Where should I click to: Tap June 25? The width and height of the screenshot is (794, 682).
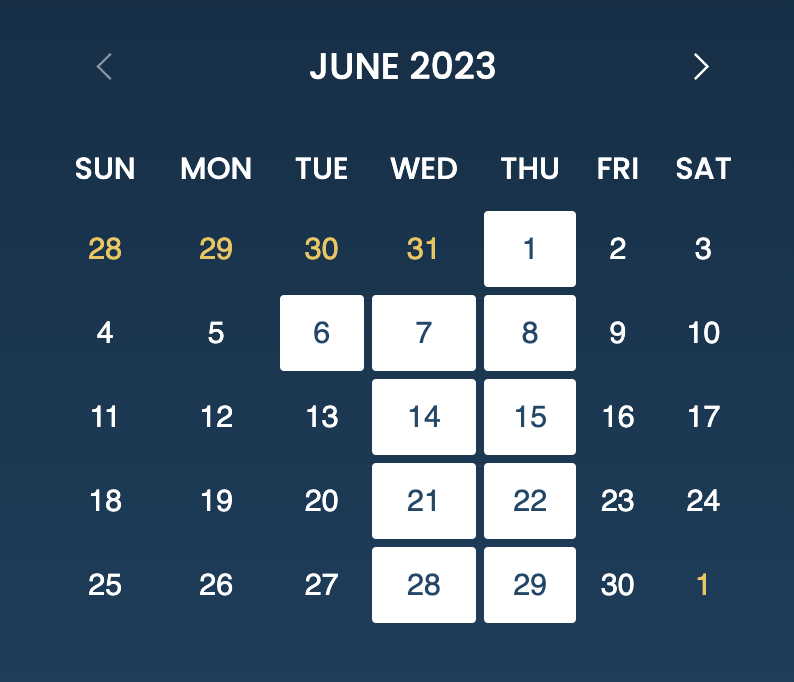click(x=105, y=585)
